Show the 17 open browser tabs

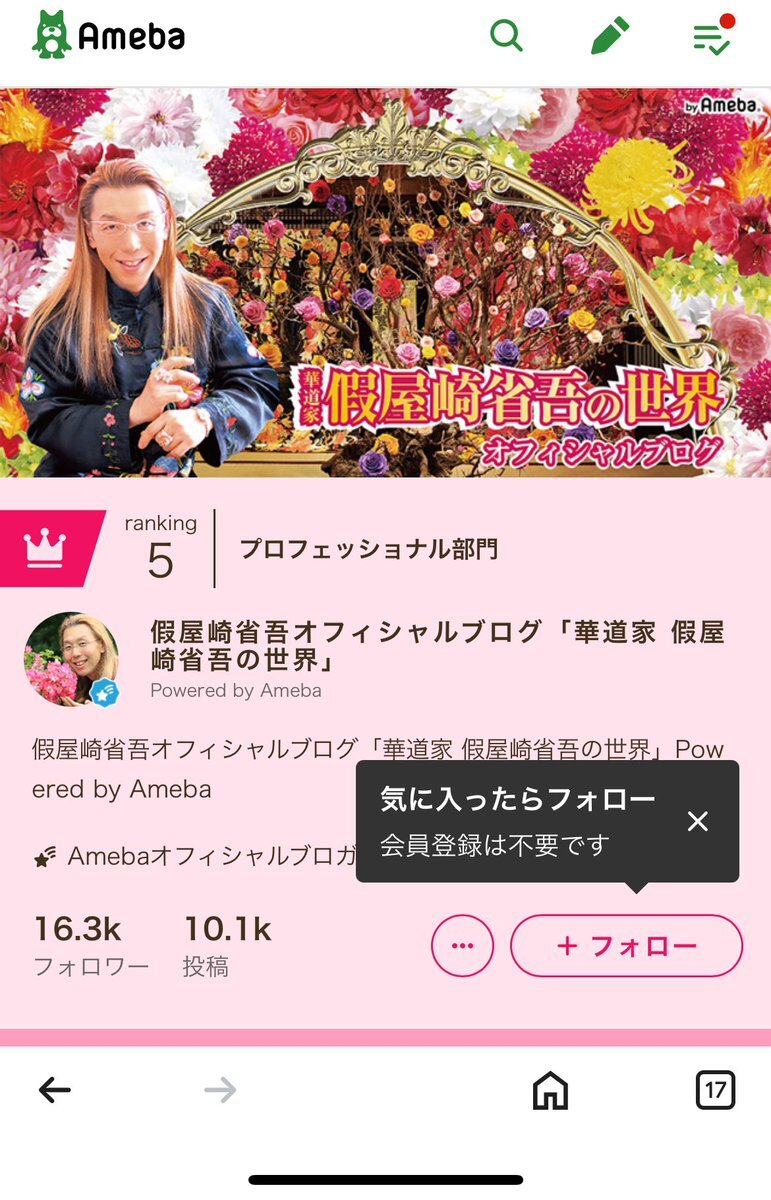pyautogui.click(x=715, y=1090)
